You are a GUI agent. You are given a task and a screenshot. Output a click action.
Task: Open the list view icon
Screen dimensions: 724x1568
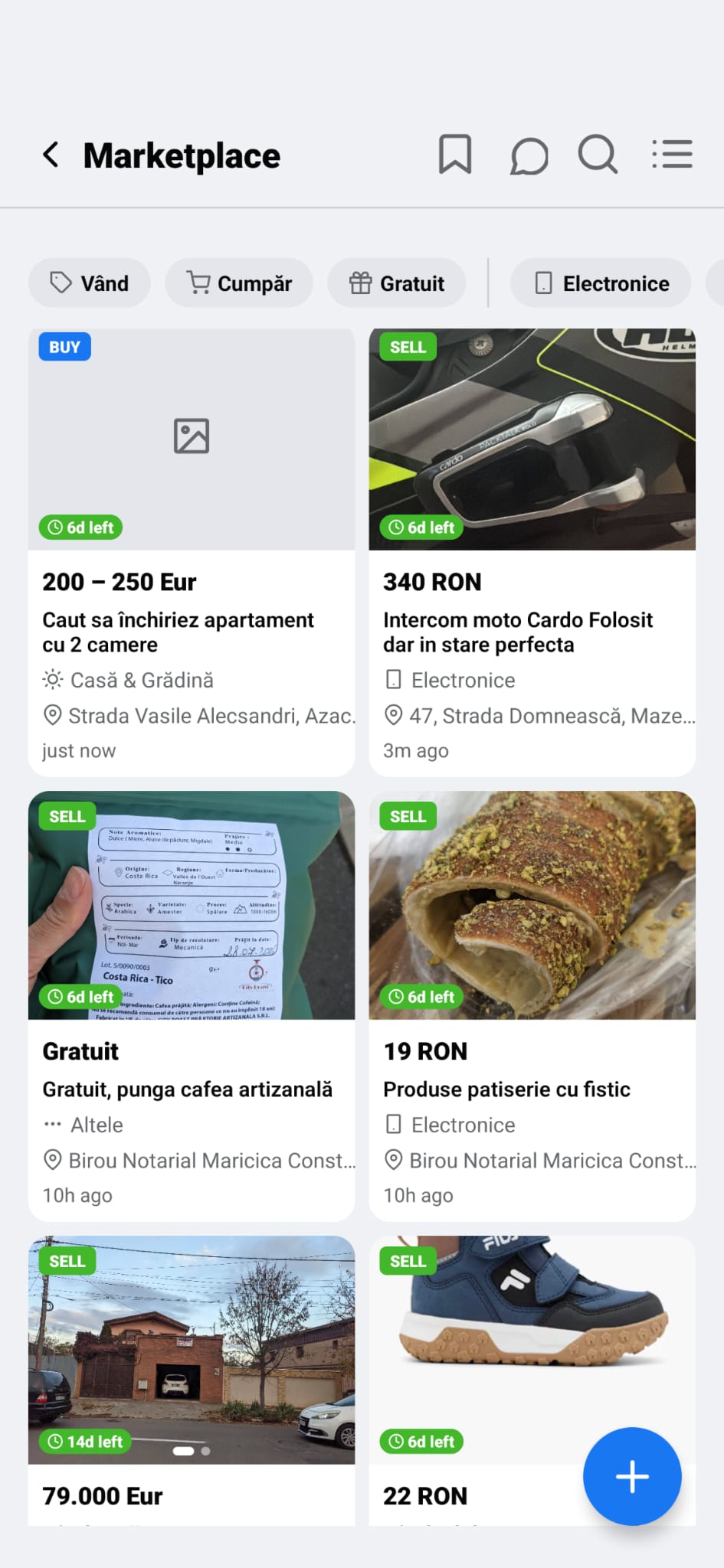[671, 154]
